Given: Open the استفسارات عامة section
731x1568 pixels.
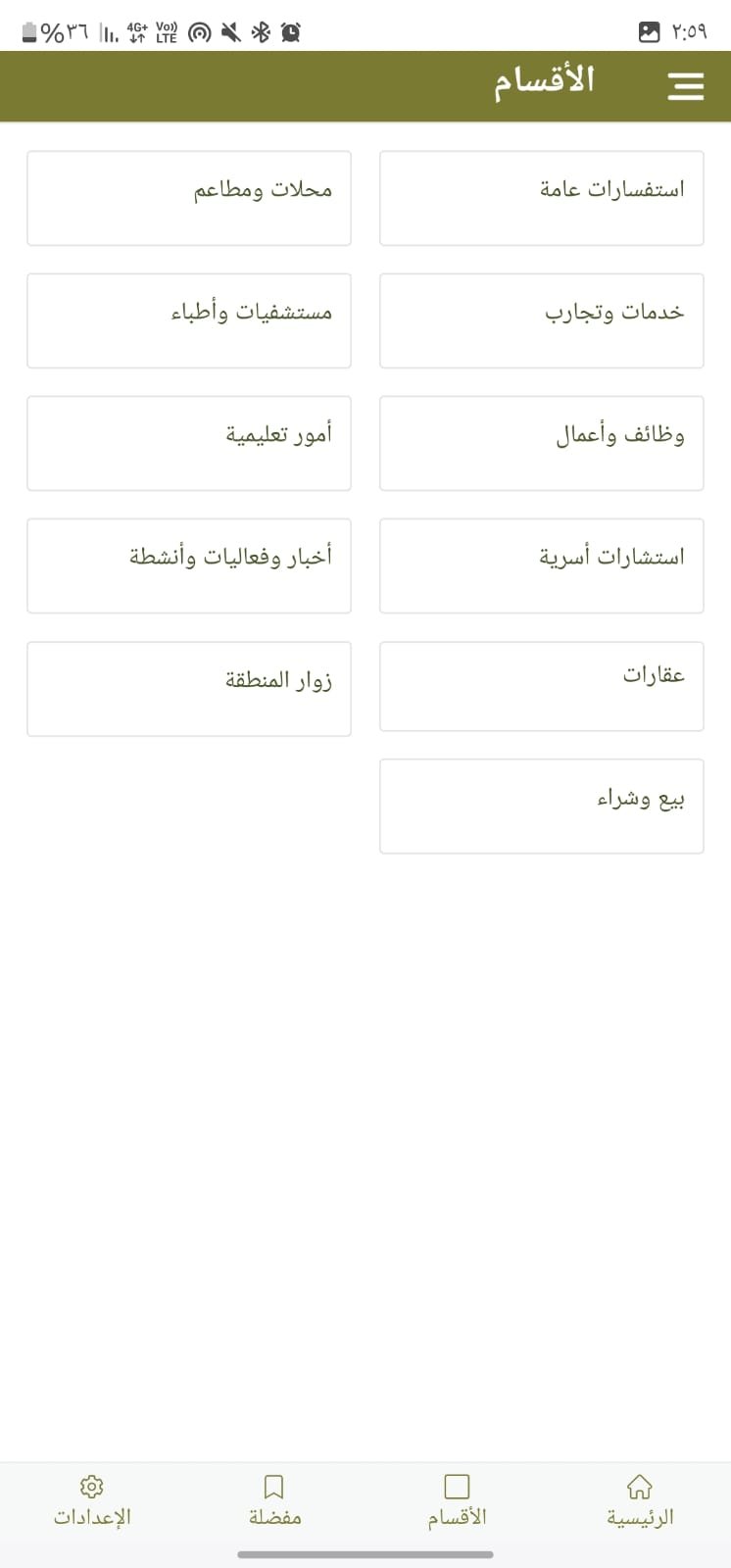Looking at the screenshot, I should click(x=541, y=198).
